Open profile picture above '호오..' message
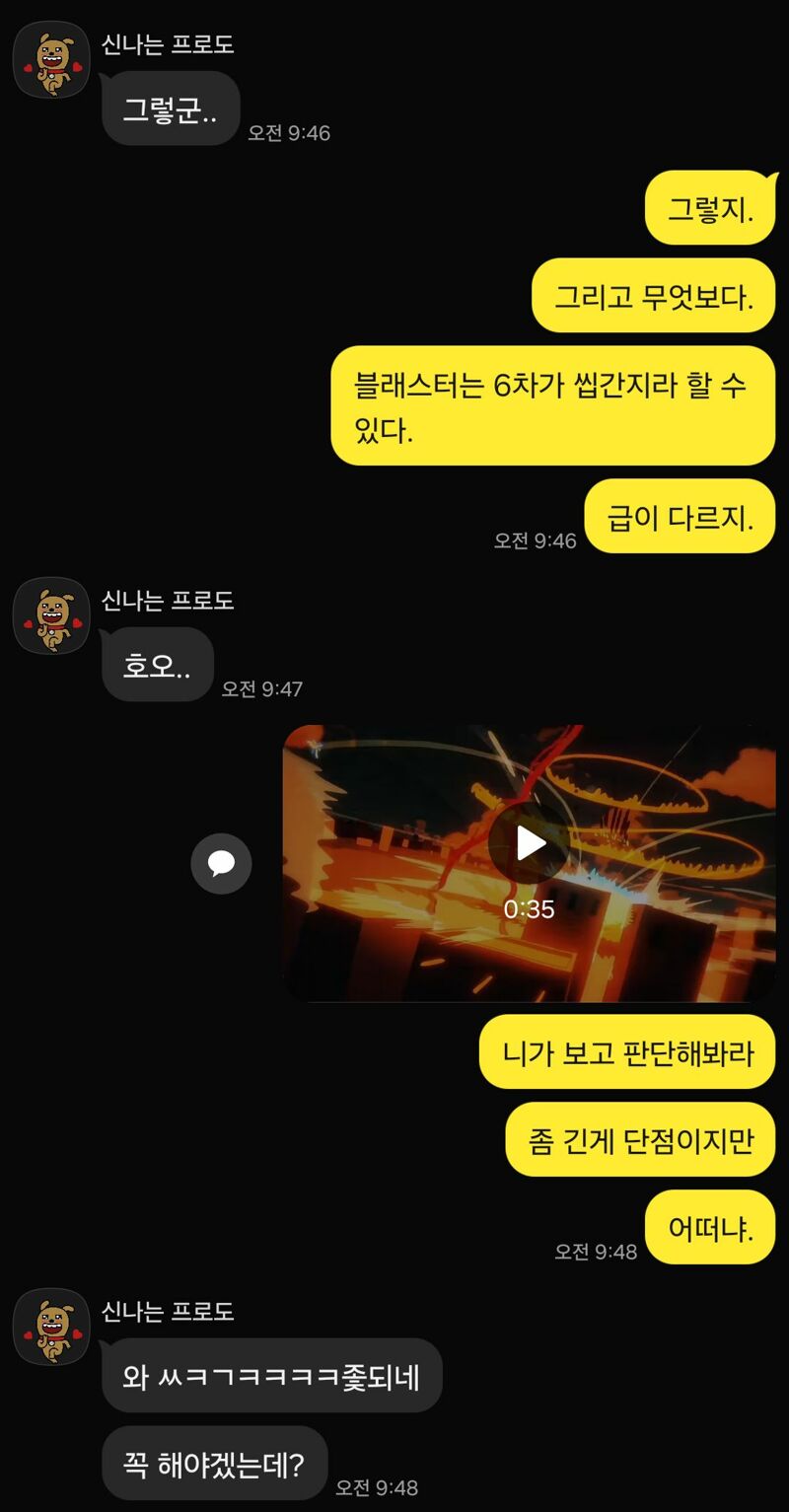The width and height of the screenshot is (789, 1512). 51,615
